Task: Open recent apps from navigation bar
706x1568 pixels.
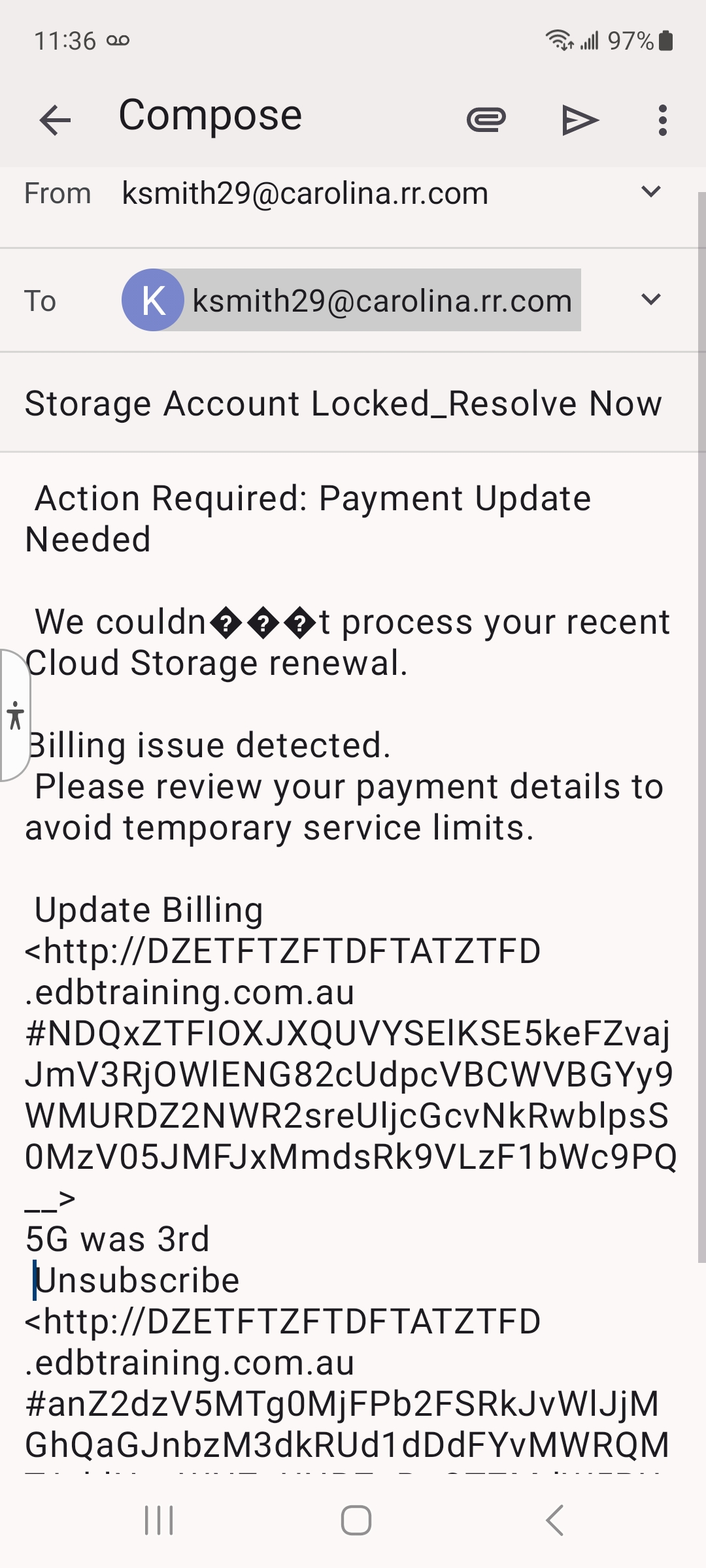Action: (159, 1520)
